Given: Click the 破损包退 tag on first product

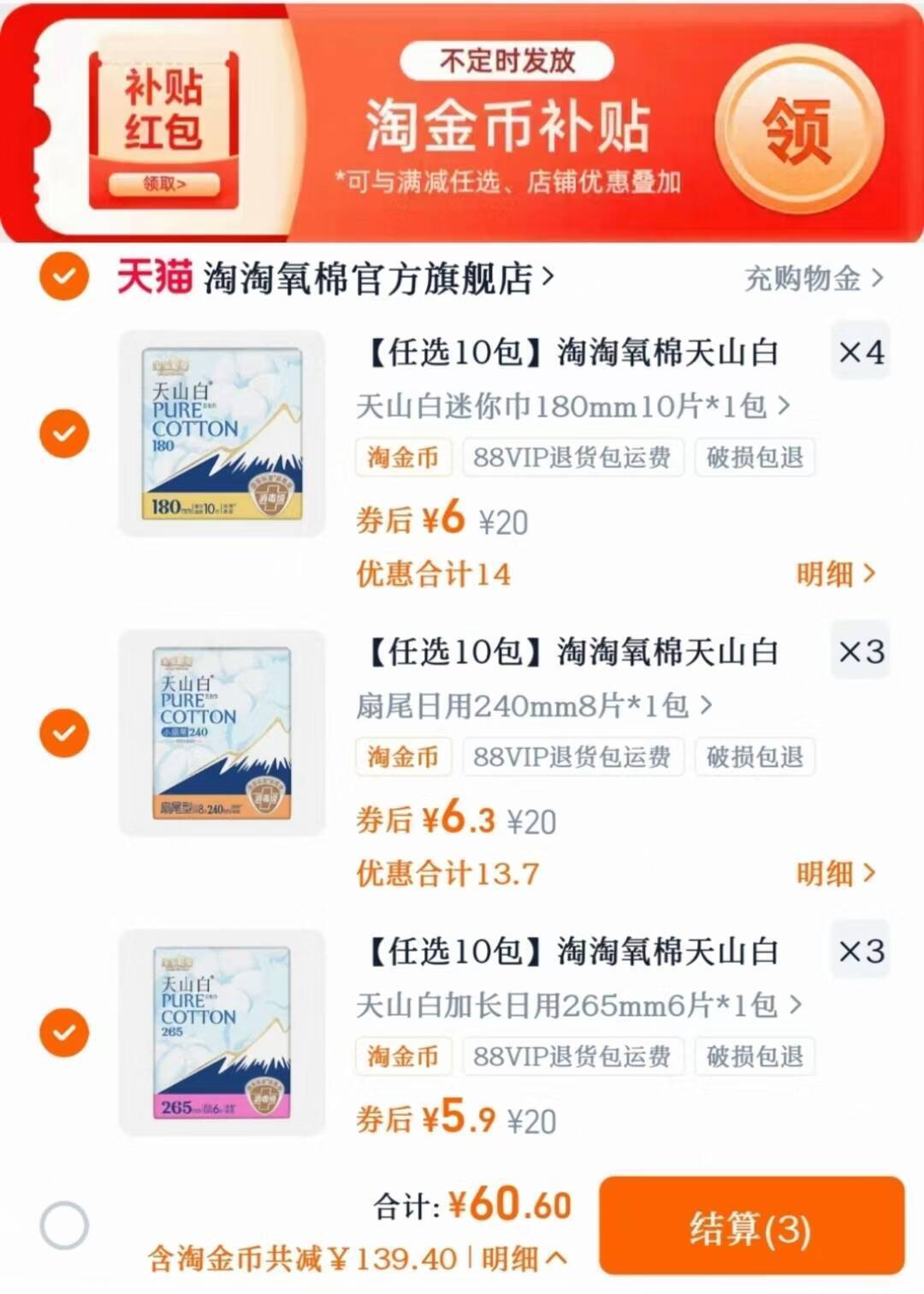Looking at the screenshot, I should tap(753, 458).
